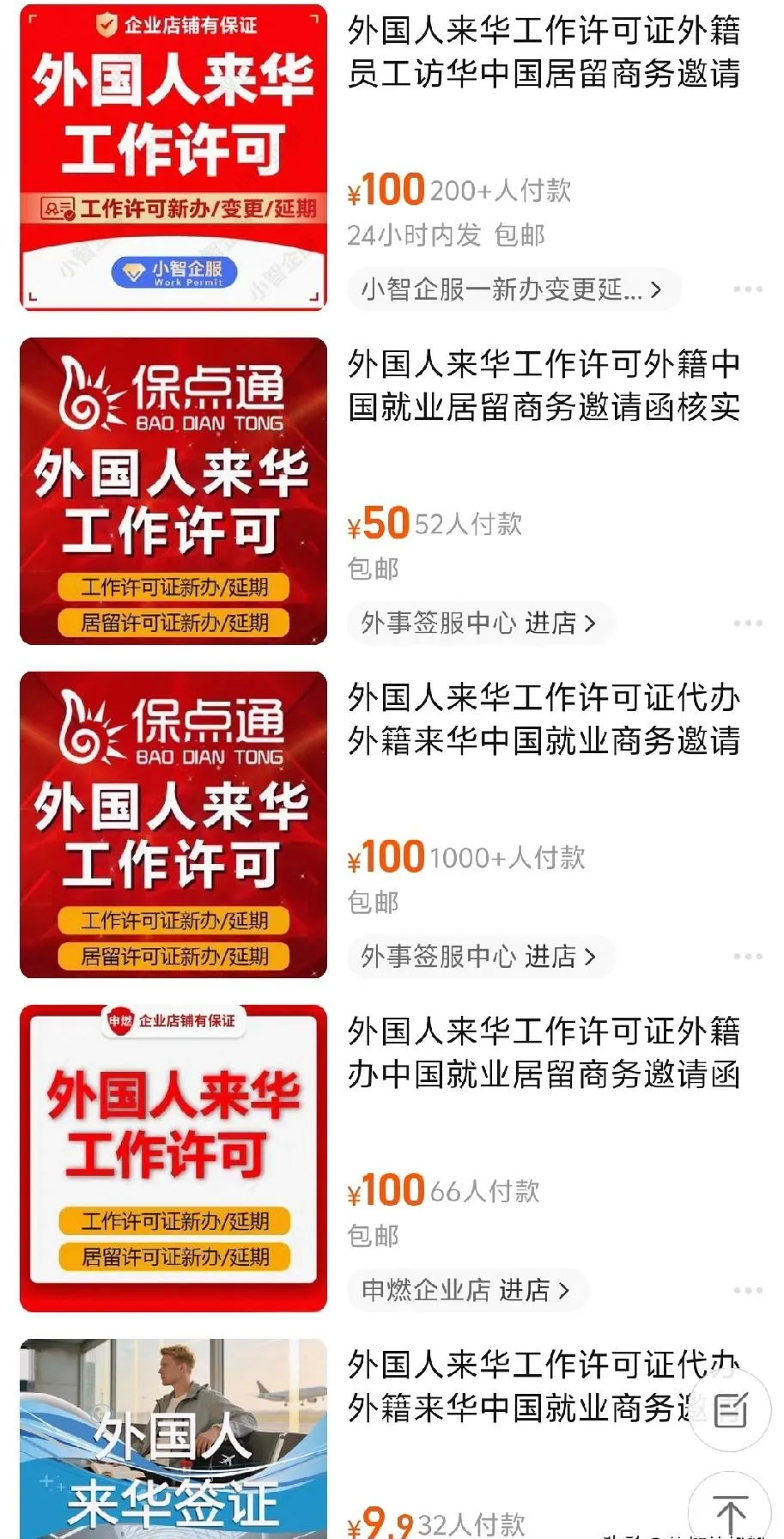Enter 外事签服中心 shop from the 1000+ paid listing

(479, 956)
